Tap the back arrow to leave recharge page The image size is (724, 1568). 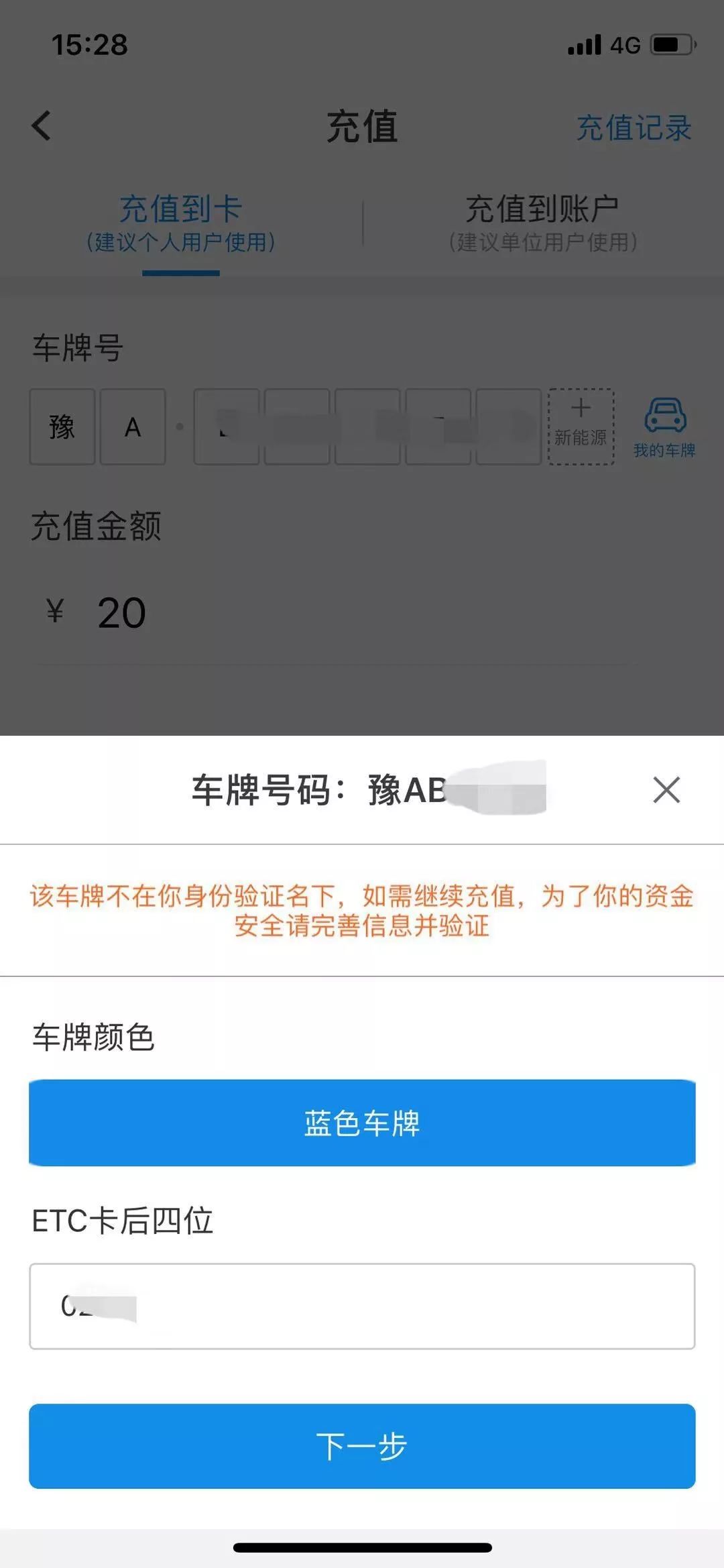(x=42, y=126)
